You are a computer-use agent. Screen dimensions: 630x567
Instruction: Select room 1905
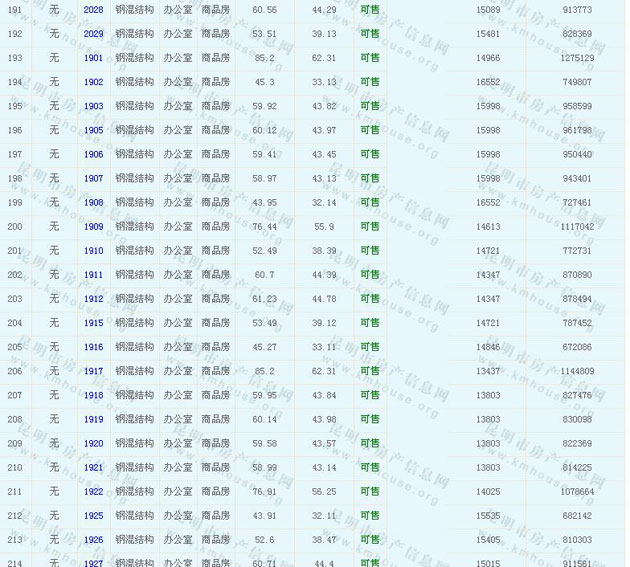[93, 130]
